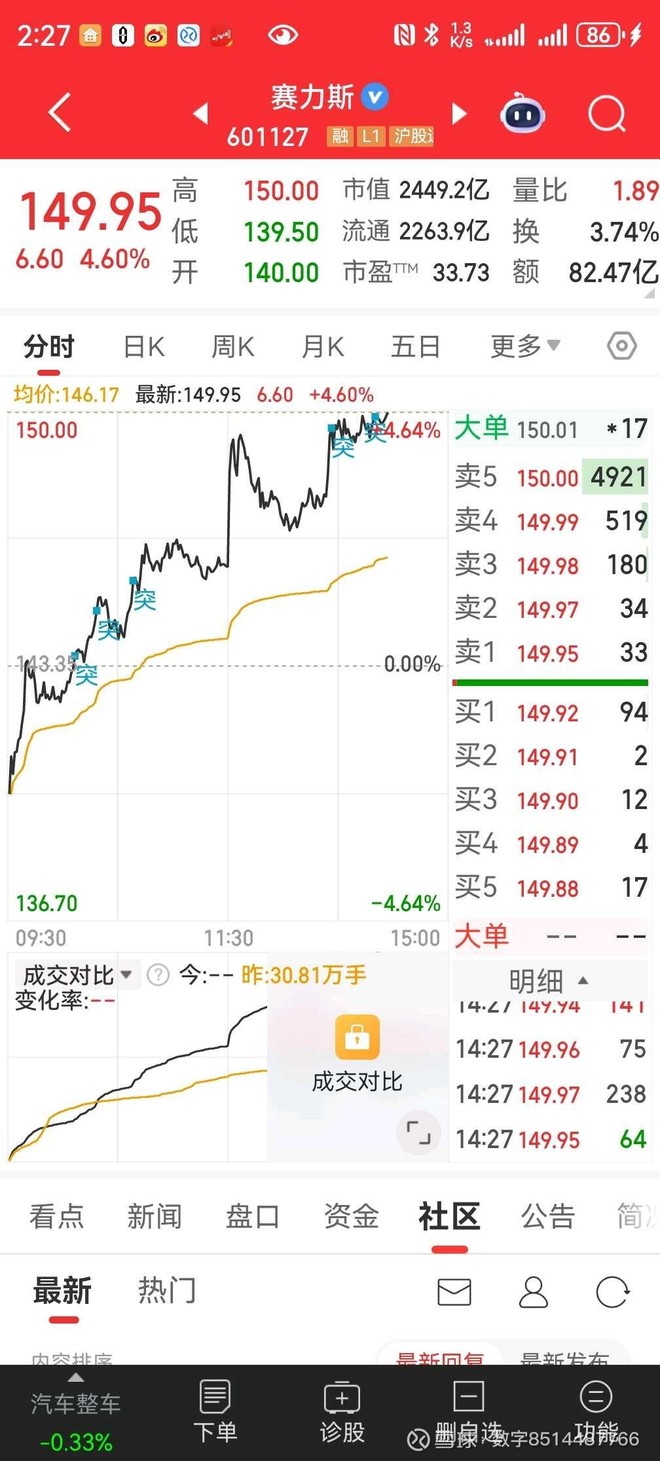Open the 资金 tab
Screen dimensions: 660x1461
coord(351,1216)
